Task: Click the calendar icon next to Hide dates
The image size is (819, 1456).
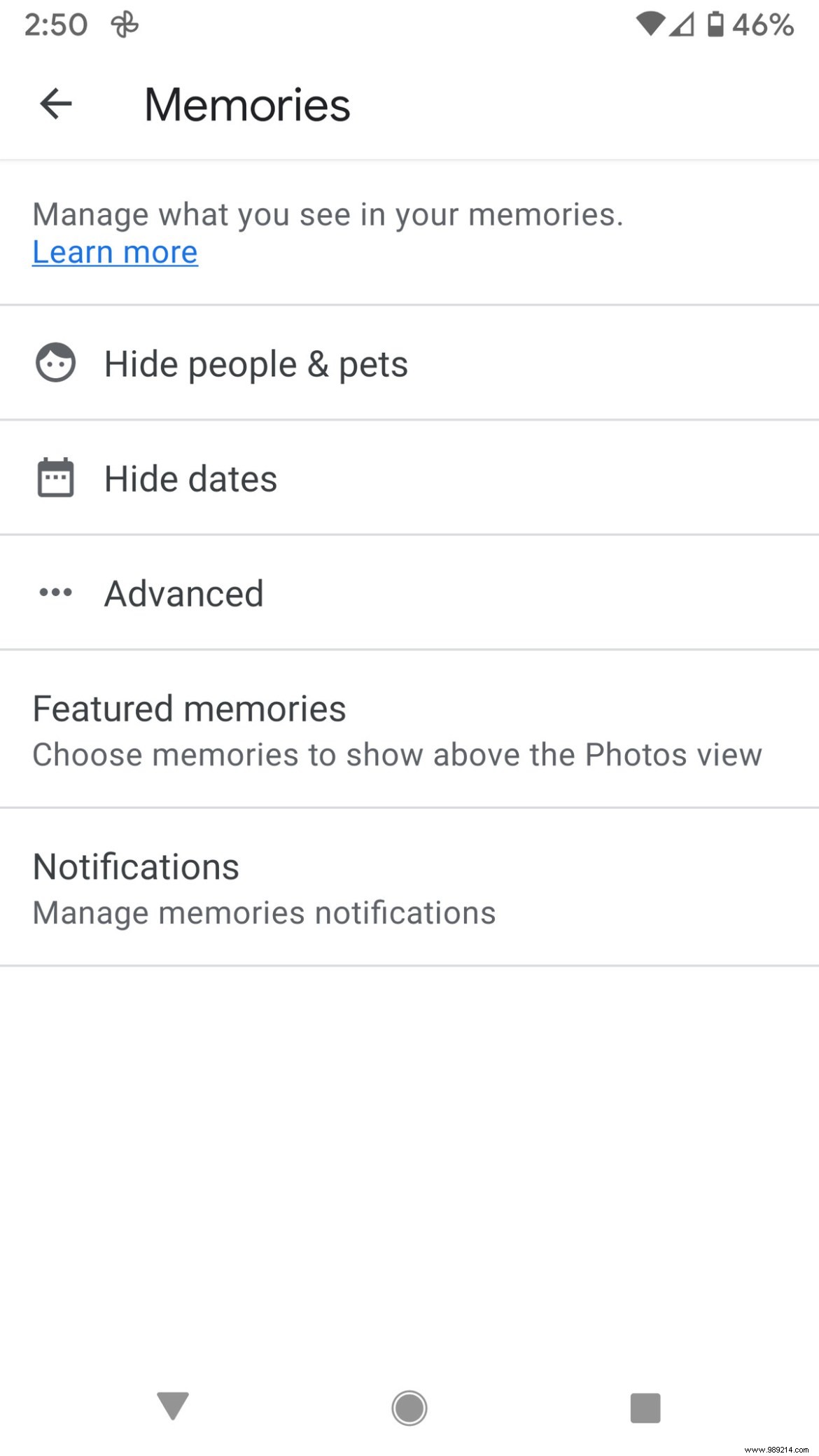Action: (55, 478)
